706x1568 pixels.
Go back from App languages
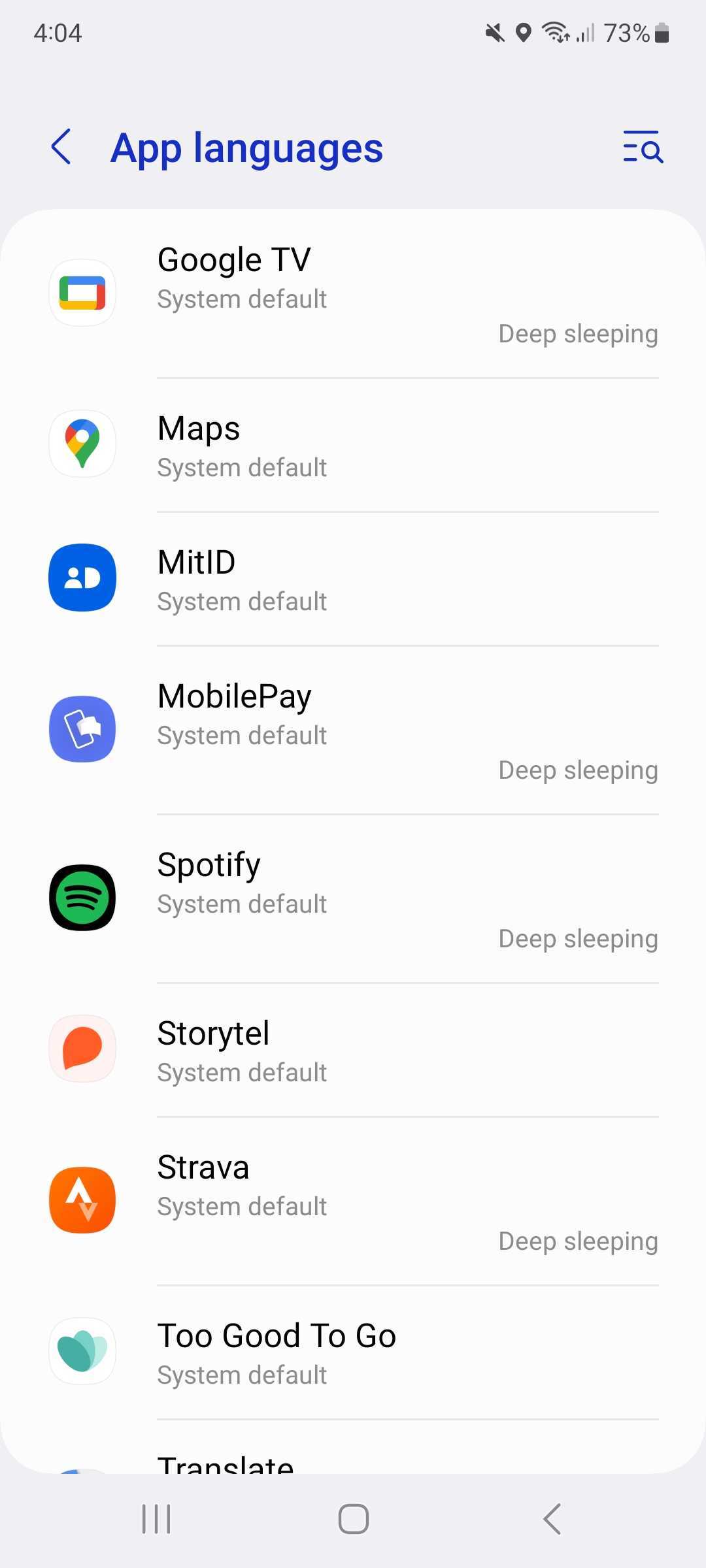tap(61, 146)
